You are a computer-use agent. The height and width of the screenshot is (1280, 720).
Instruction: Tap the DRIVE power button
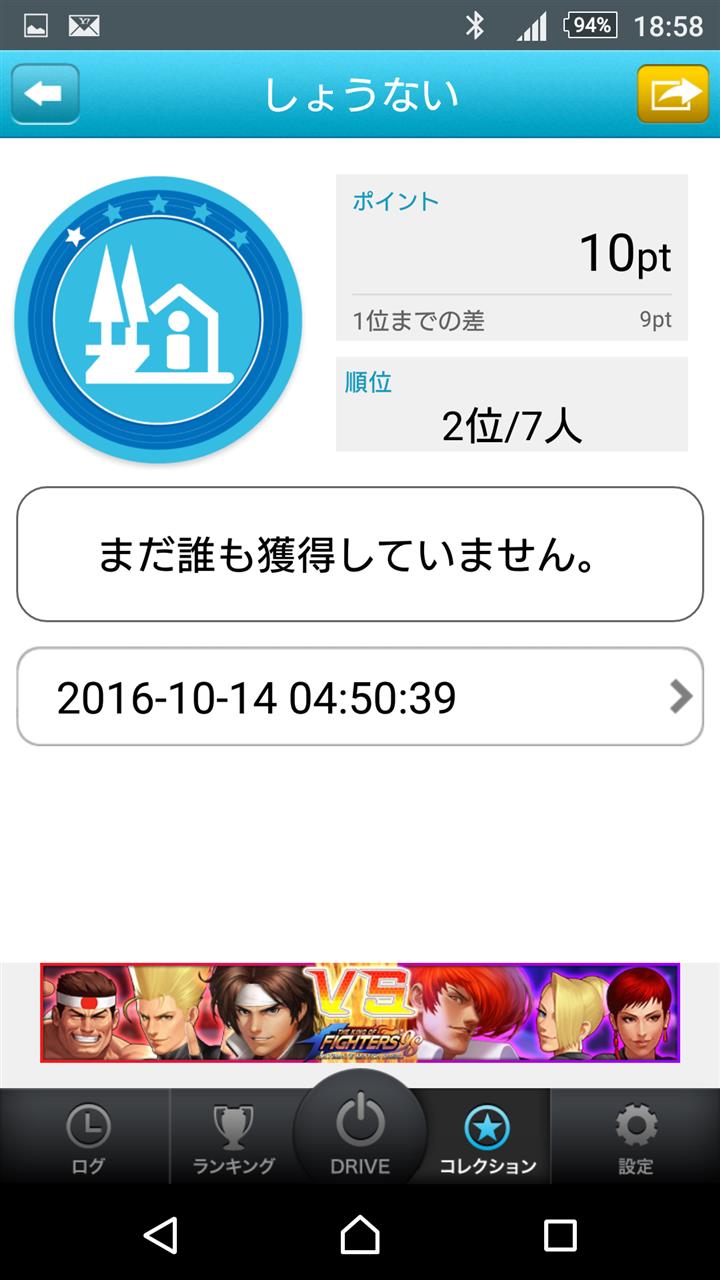(360, 1129)
